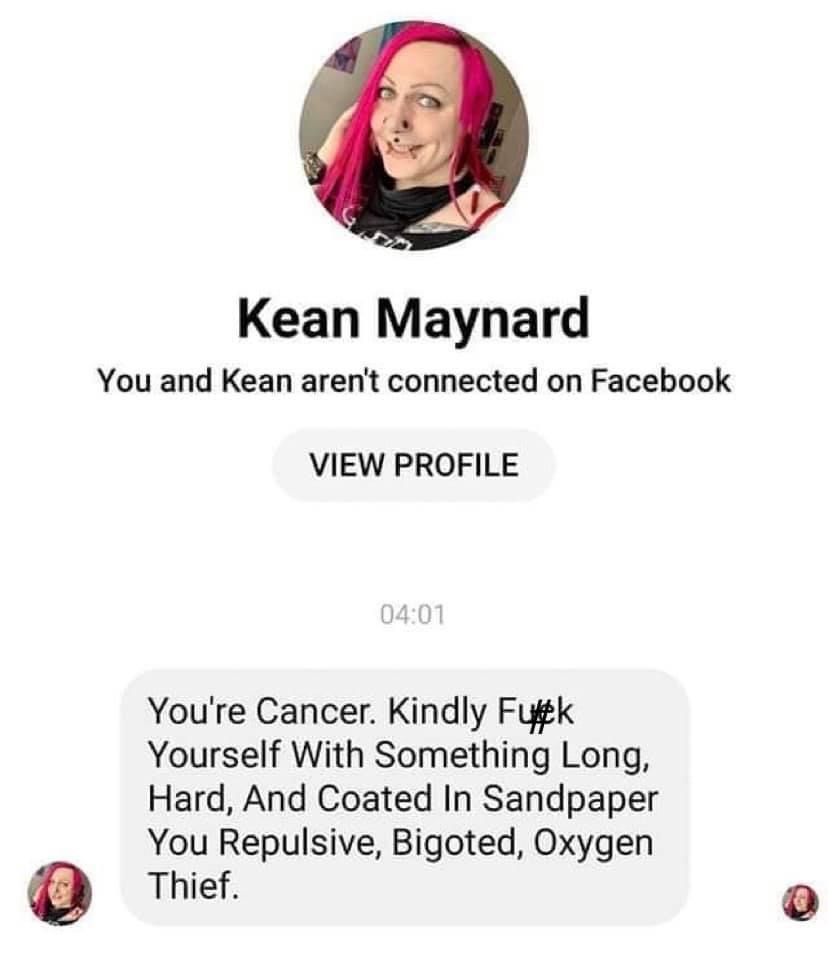Open Kean Maynard's profile via VIEW PROFILE
The width and height of the screenshot is (828, 963).
[x=413, y=465]
